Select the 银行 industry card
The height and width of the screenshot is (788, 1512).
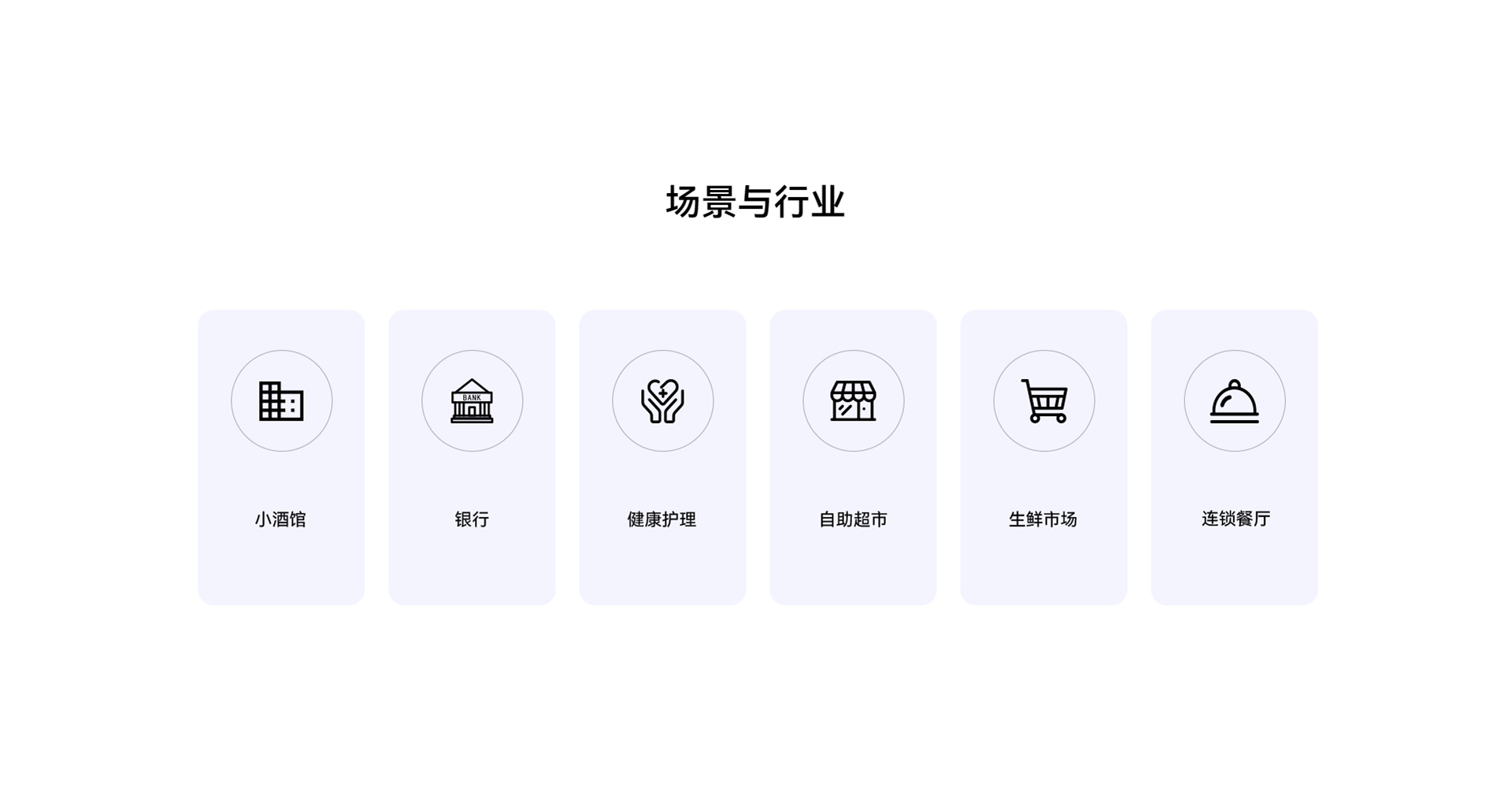472,457
